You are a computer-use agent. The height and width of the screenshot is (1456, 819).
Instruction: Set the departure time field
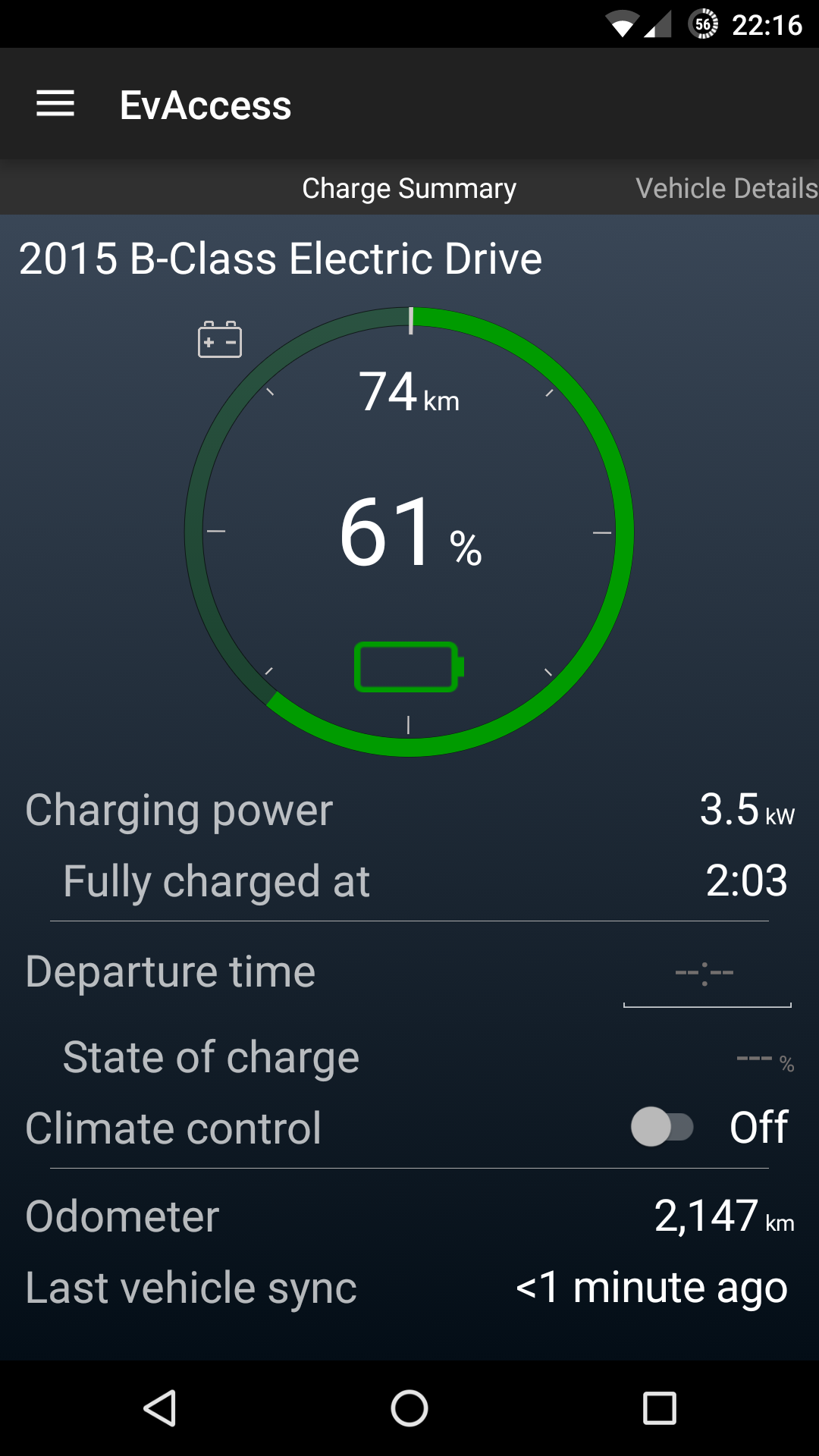tap(705, 974)
